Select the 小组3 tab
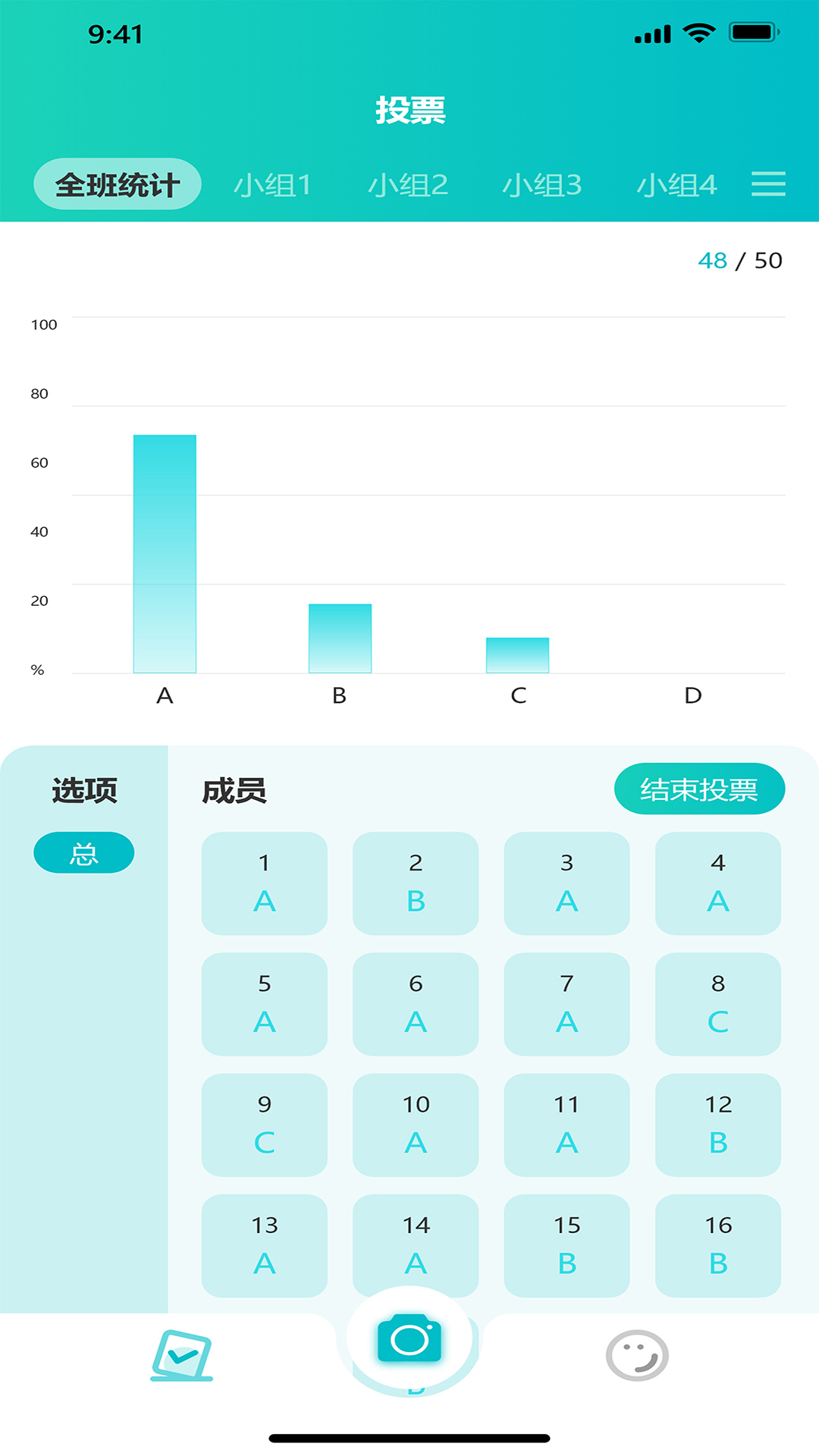This screenshot has width=819, height=1456. point(542,184)
